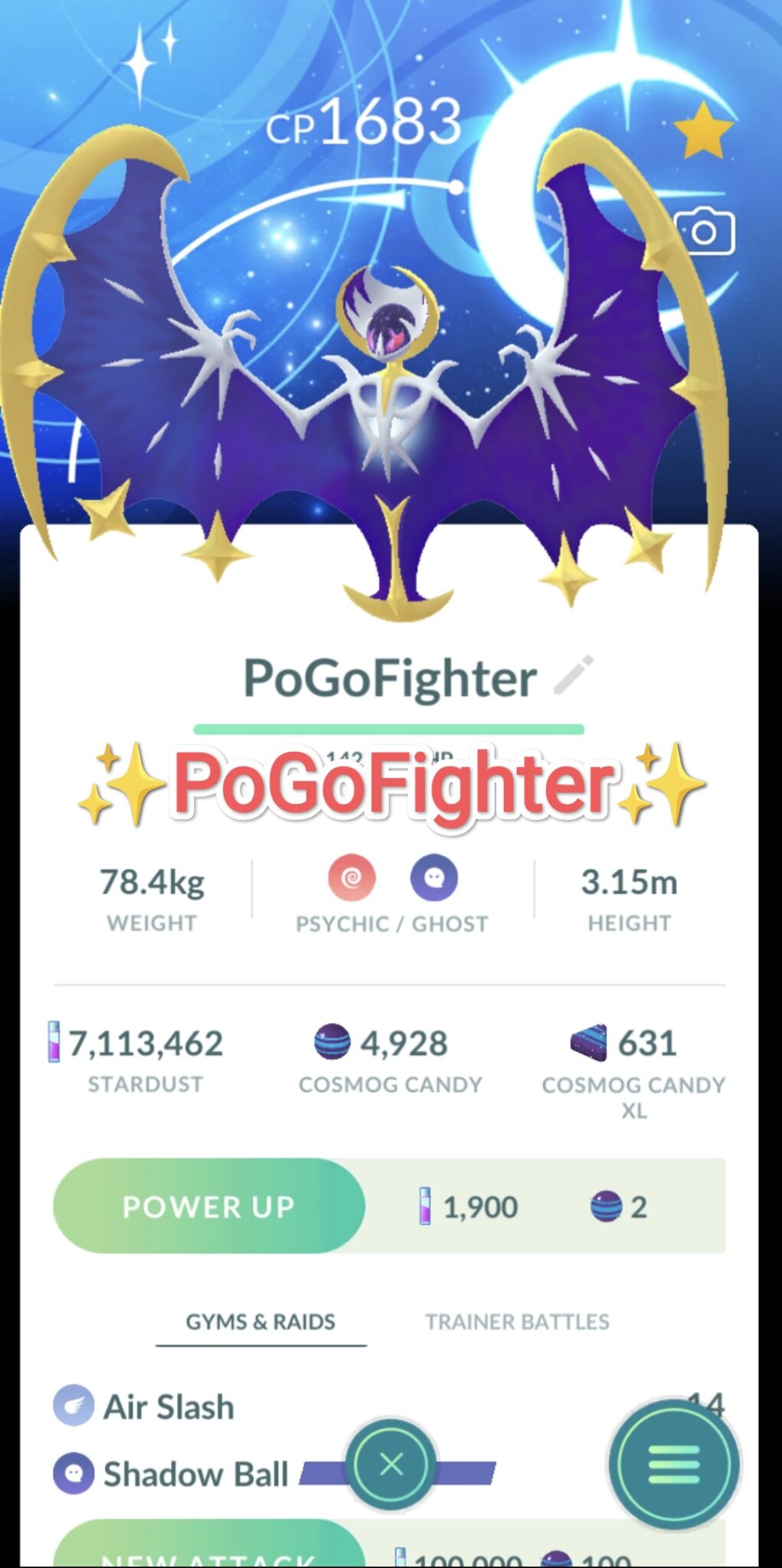
Task: Tap the Cosmog Candy icon
Action: click(330, 1043)
